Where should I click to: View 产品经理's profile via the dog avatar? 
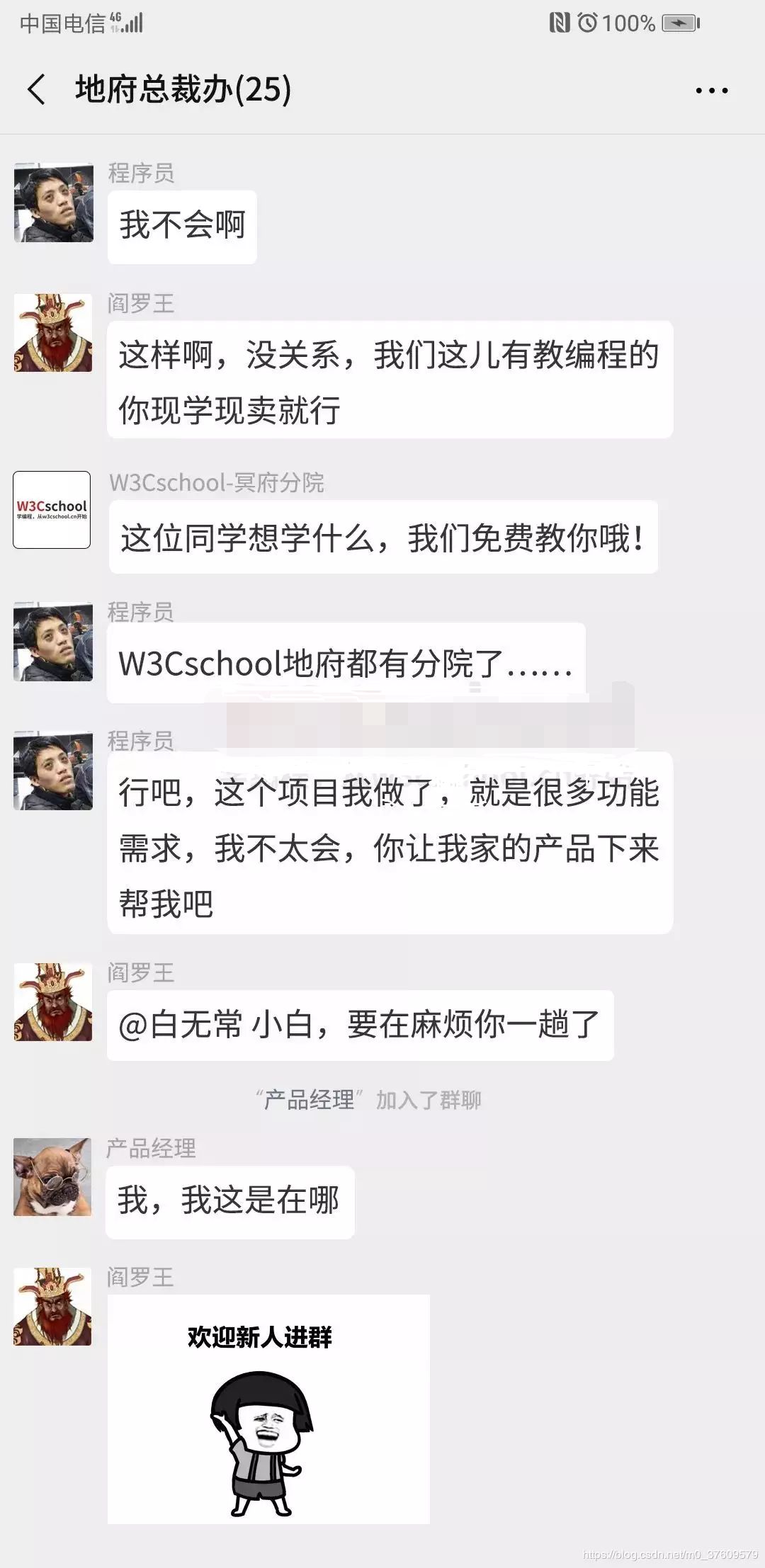point(52,1177)
